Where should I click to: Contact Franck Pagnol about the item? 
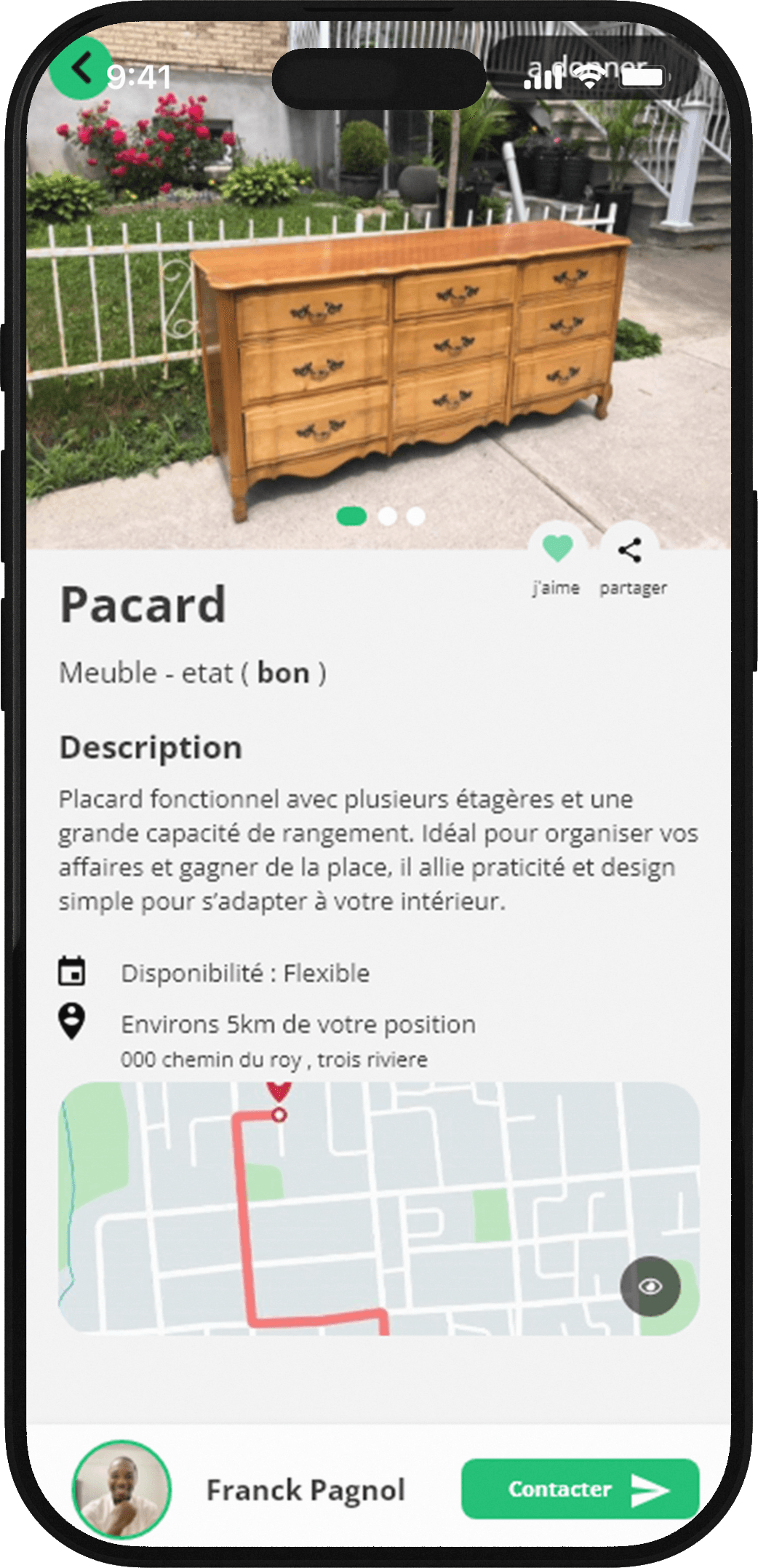pyautogui.click(x=580, y=1489)
